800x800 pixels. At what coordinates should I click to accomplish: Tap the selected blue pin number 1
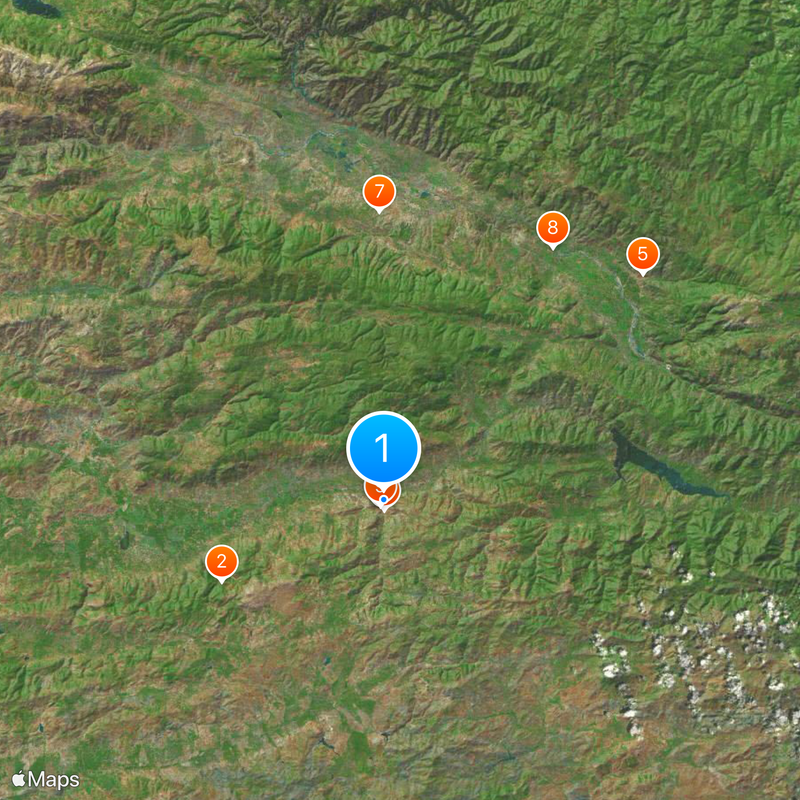click(383, 449)
